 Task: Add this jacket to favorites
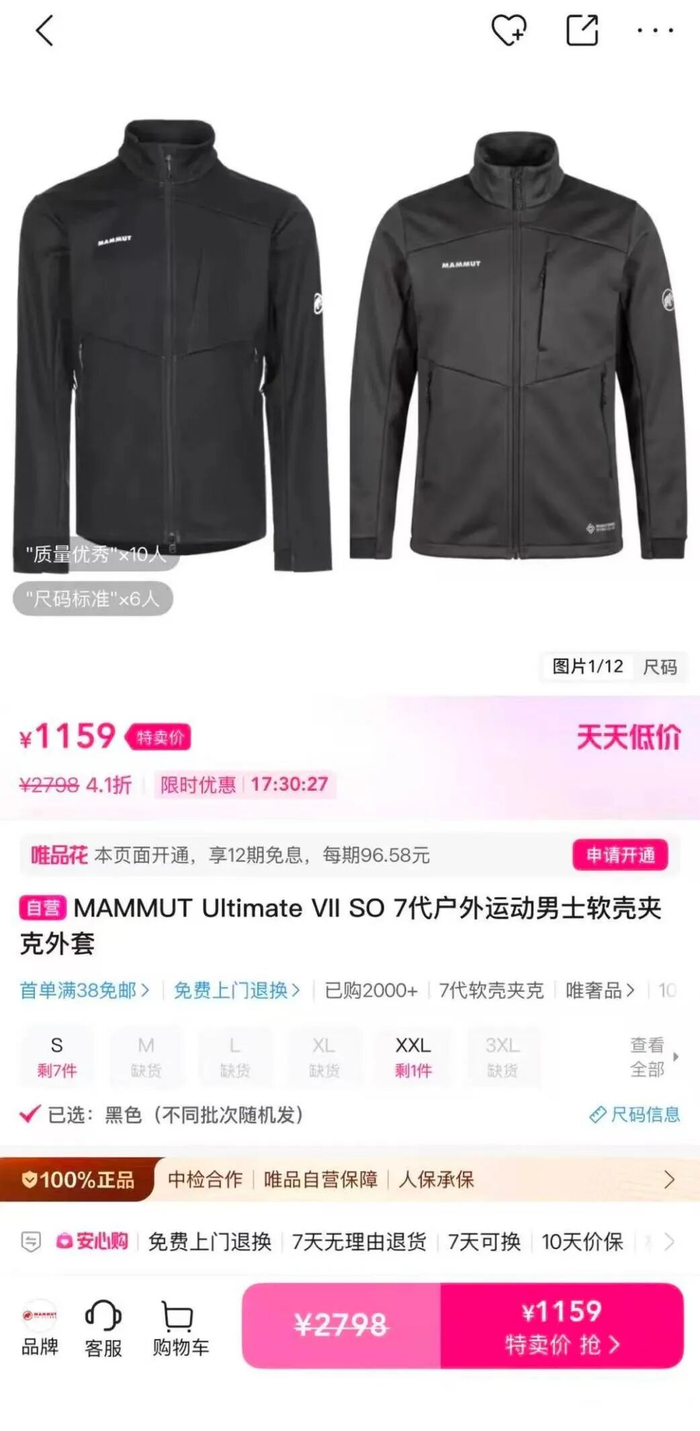[509, 30]
